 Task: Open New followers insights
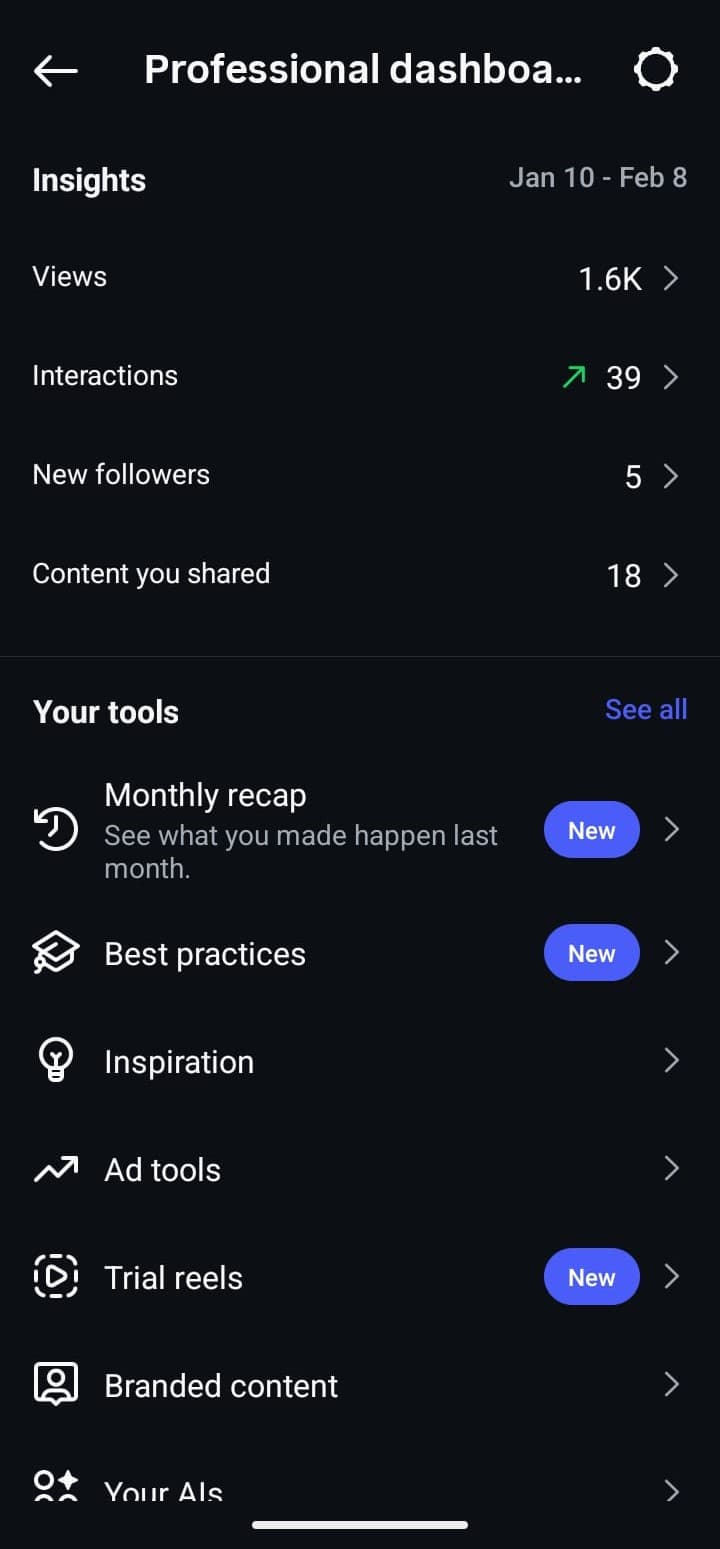[360, 475]
